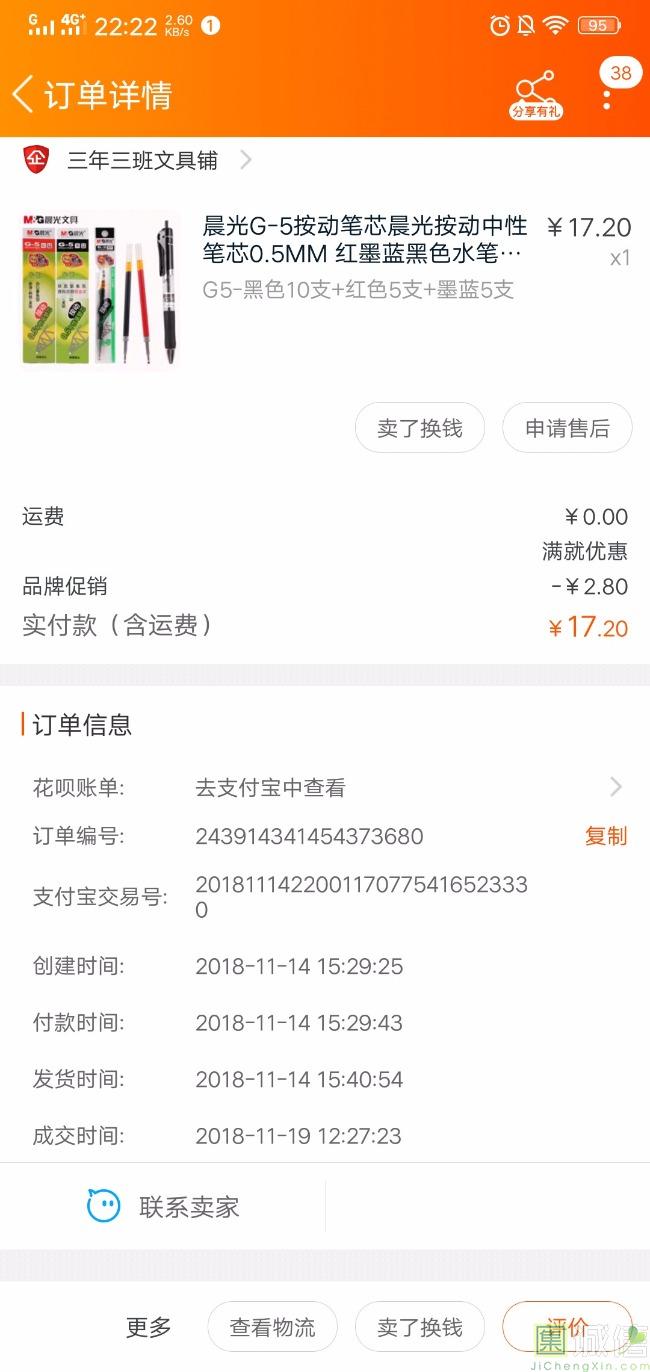Tap 更多 in the bottom bar

click(x=149, y=1327)
